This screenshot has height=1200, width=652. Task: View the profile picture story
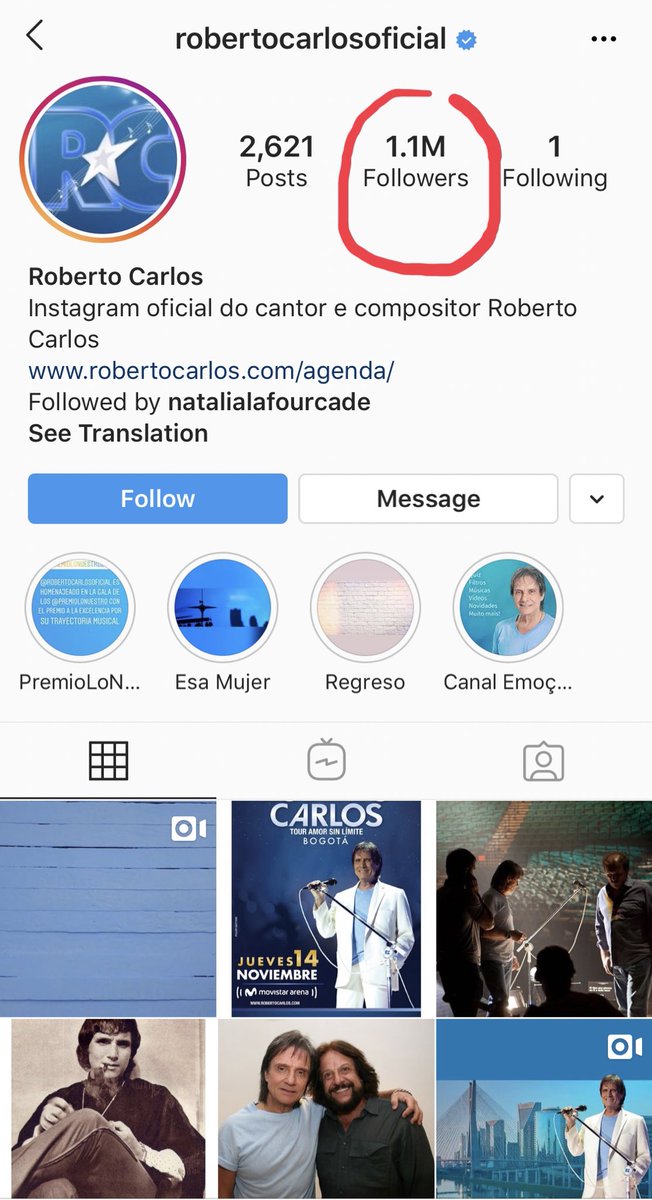[x=102, y=158]
